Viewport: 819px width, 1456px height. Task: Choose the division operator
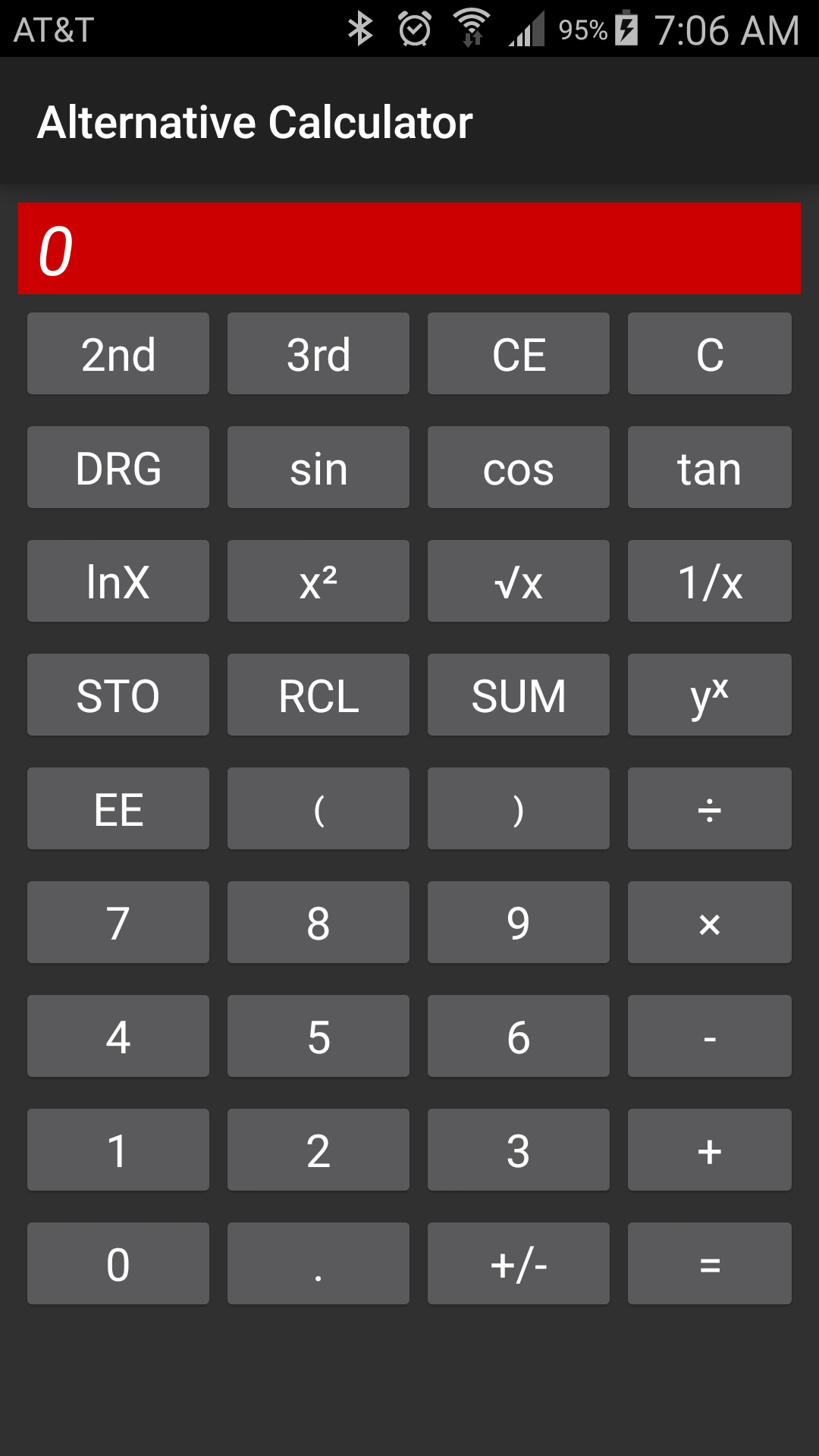coord(710,808)
